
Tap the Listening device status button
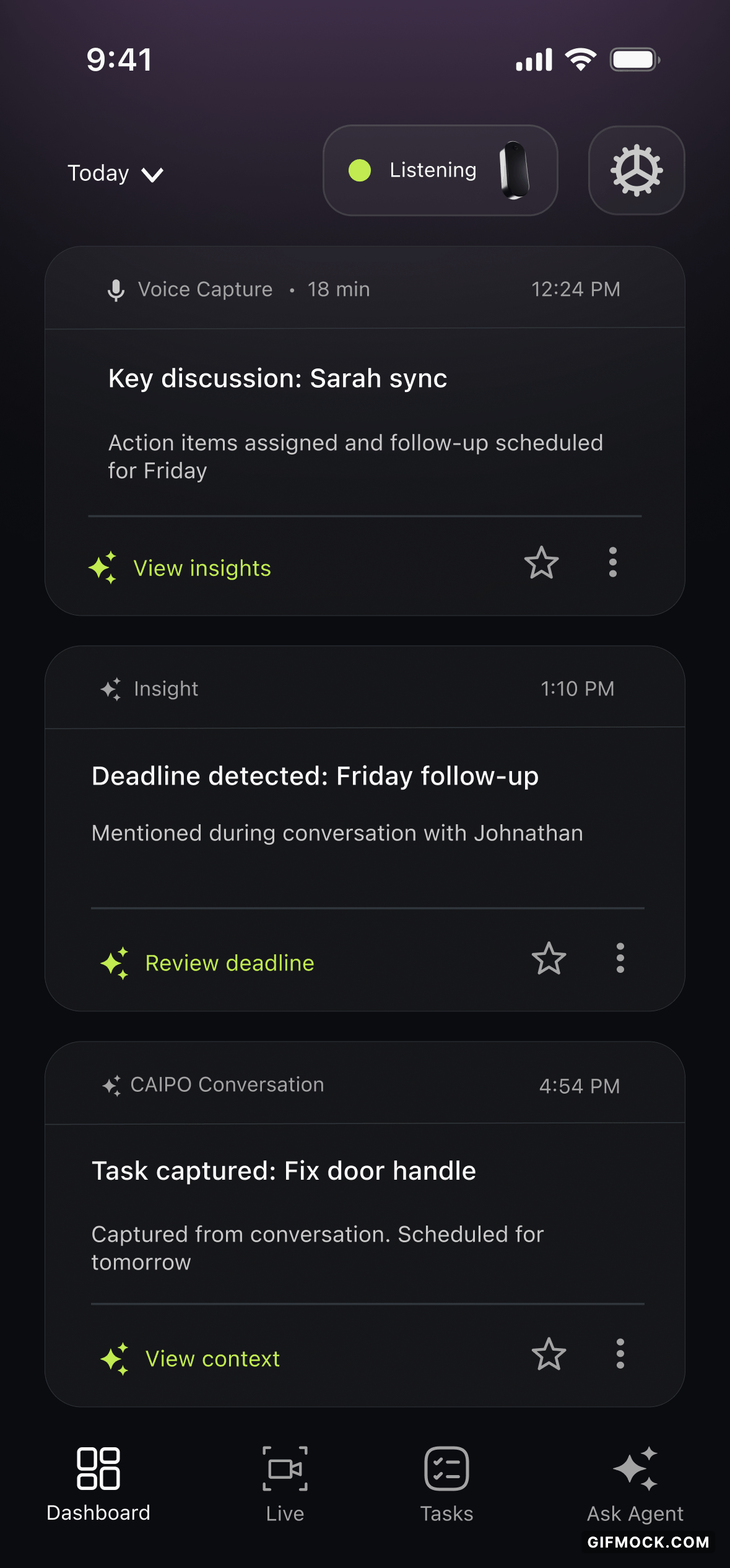440,170
